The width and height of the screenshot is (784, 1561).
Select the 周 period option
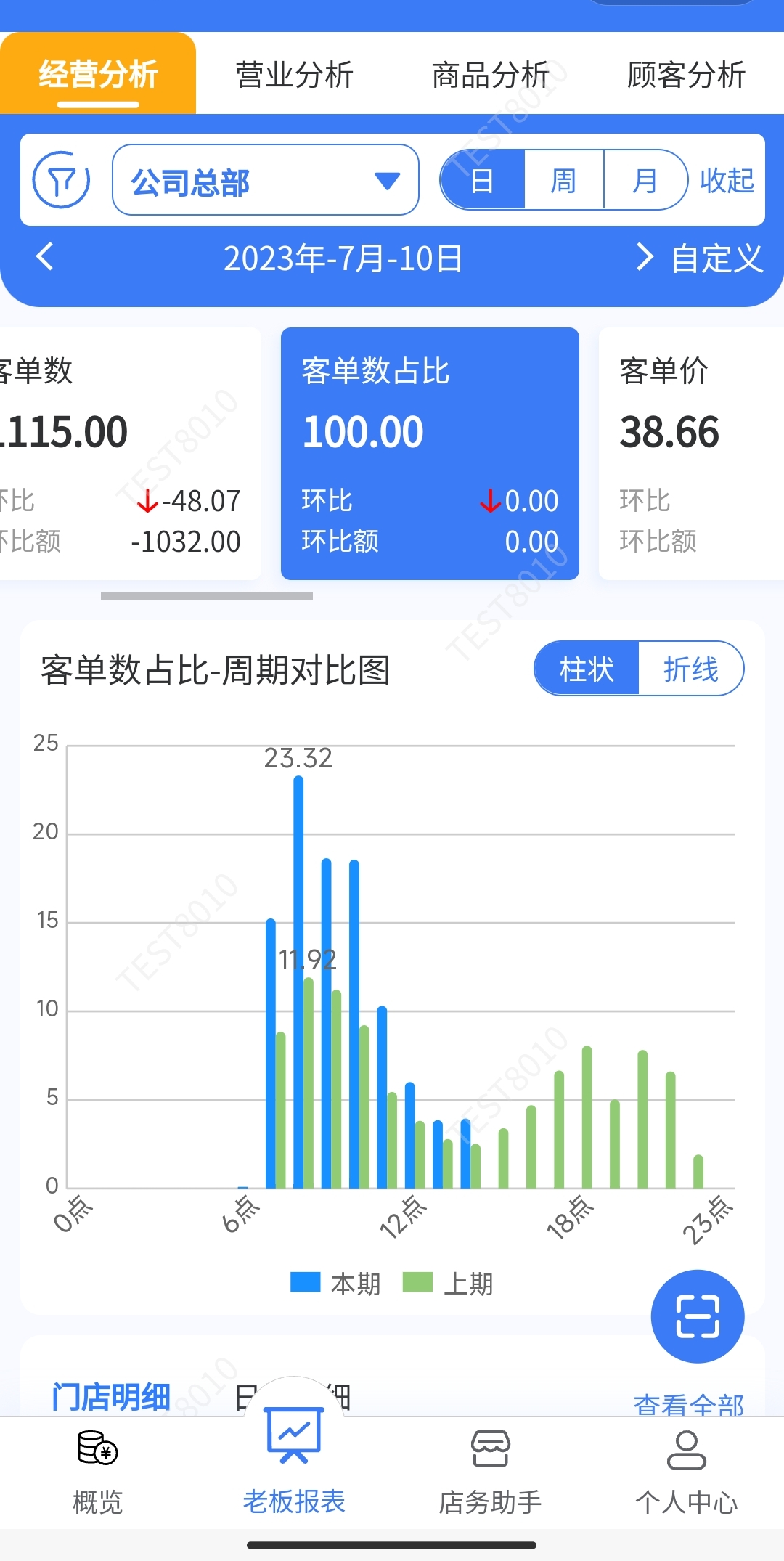coord(563,180)
